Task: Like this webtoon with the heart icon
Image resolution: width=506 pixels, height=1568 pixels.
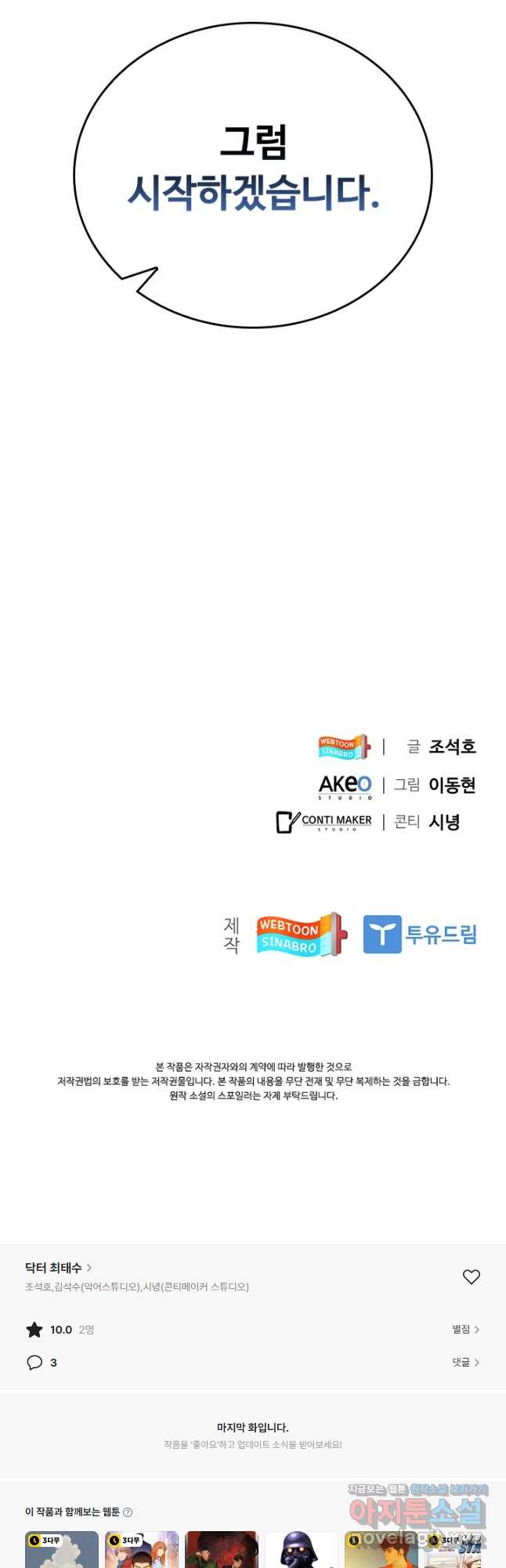Action: click(471, 1276)
